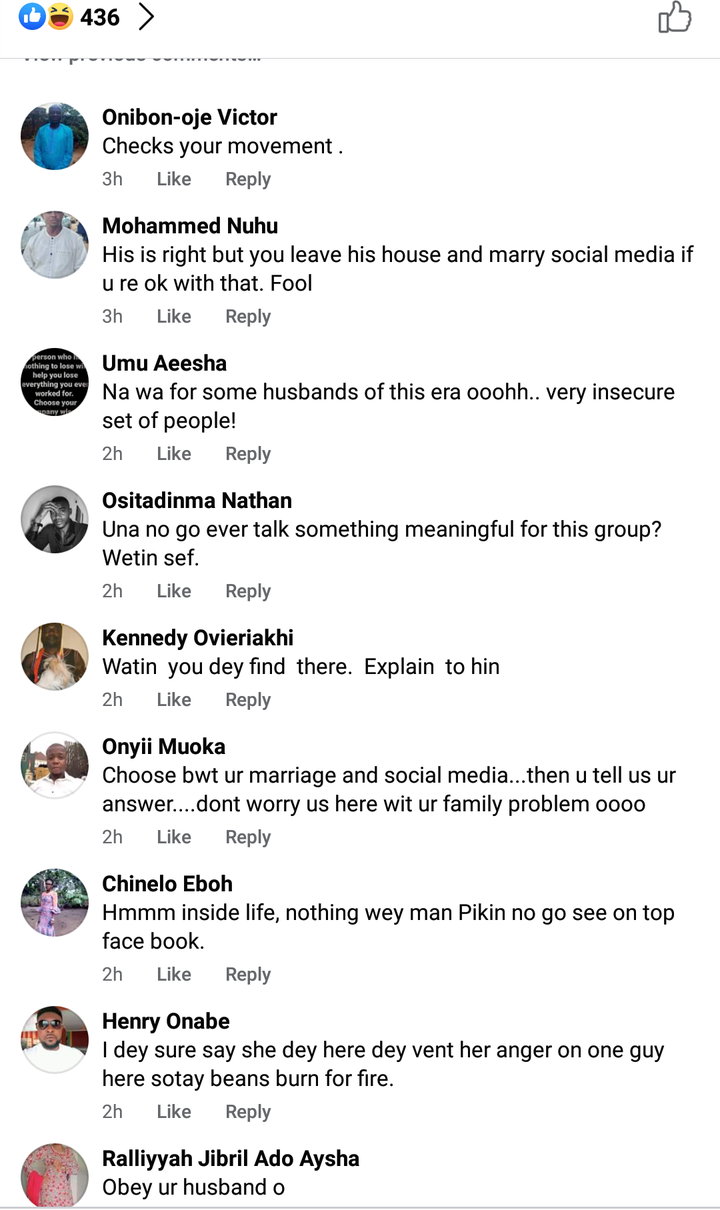View previous comments
Screen dimensions: 720x1210
(x=141, y=58)
